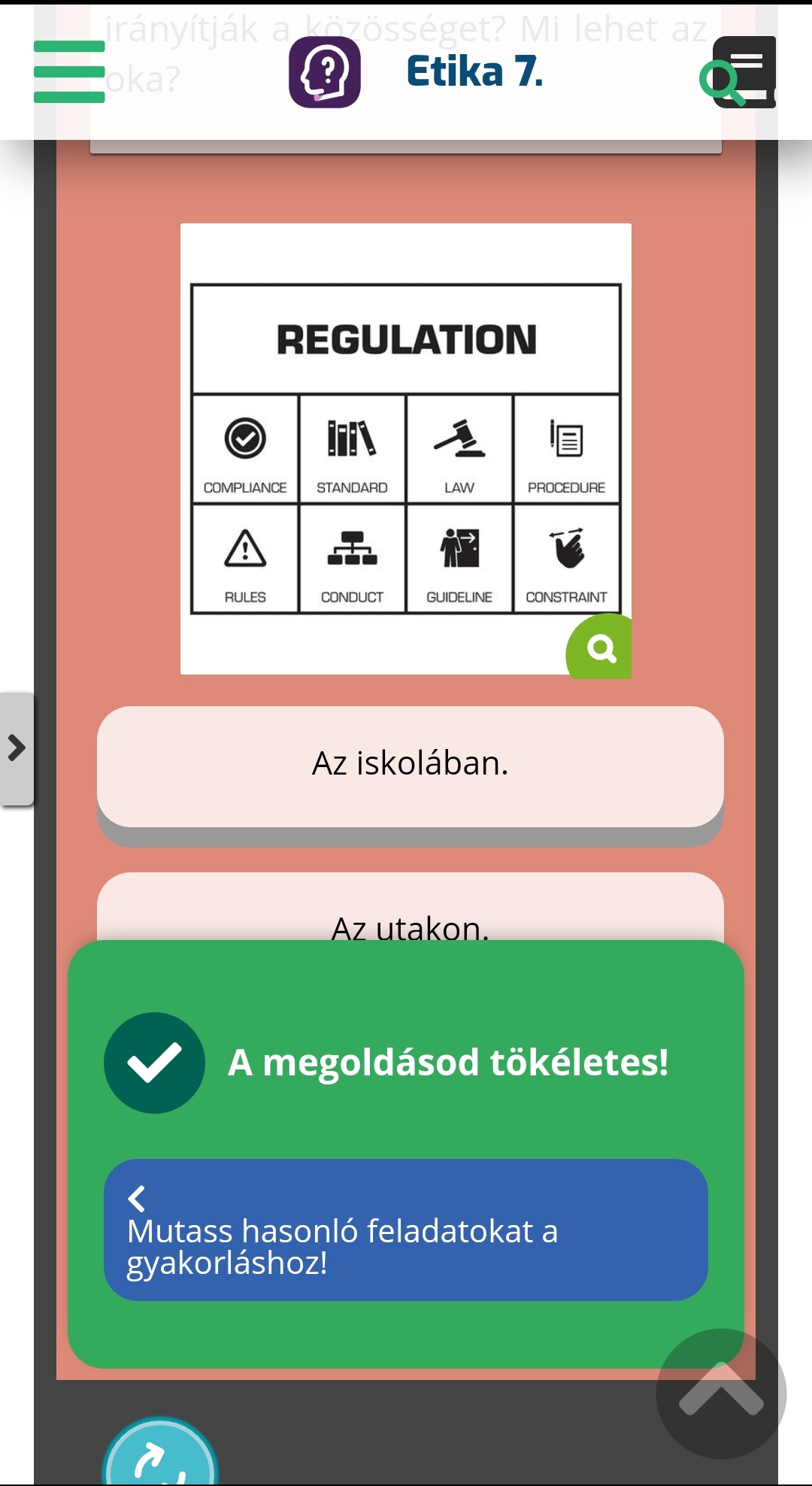Jump back to the top with the up arrow

pos(721,1394)
